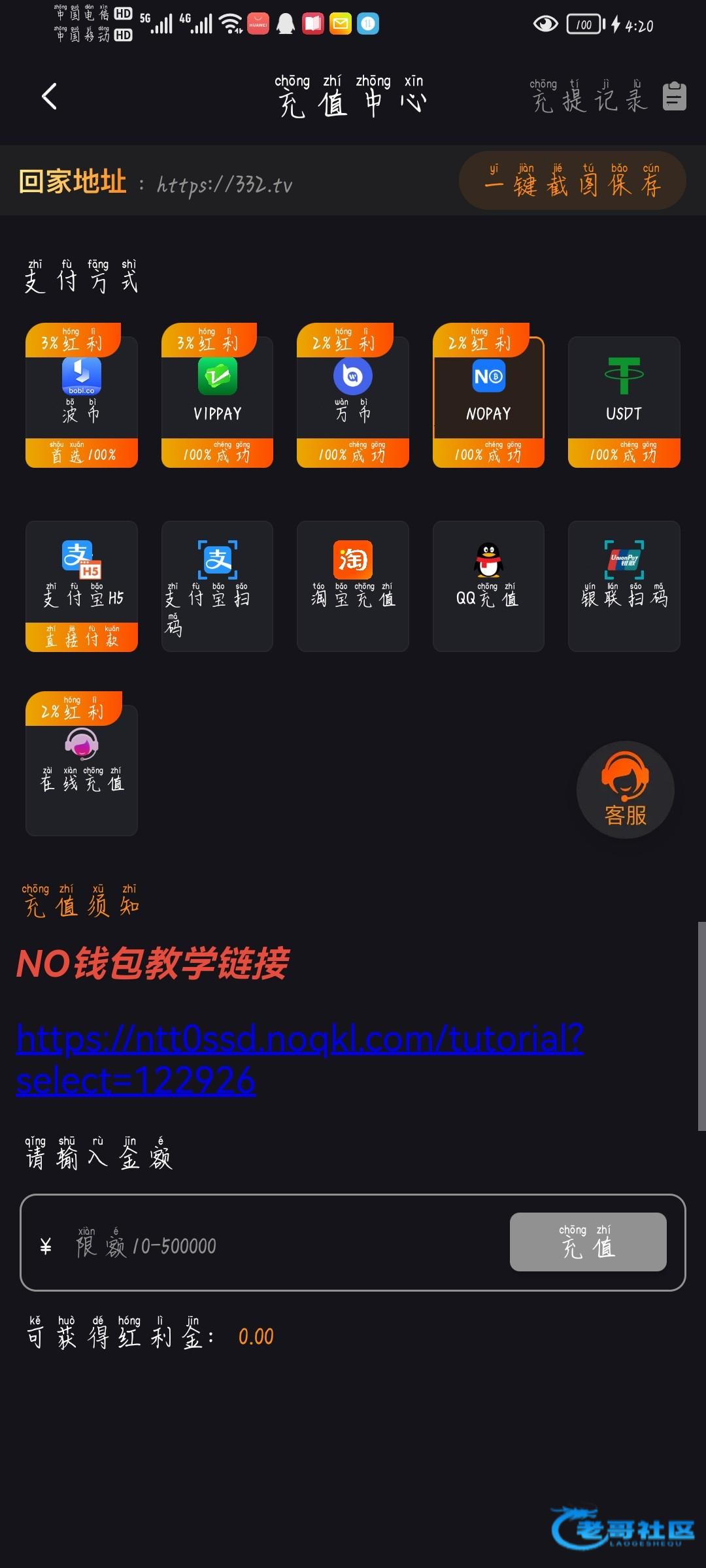Select 支付宝H5 direct payment
Image resolution: width=706 pixels, height=1568 pixels.
82,586
